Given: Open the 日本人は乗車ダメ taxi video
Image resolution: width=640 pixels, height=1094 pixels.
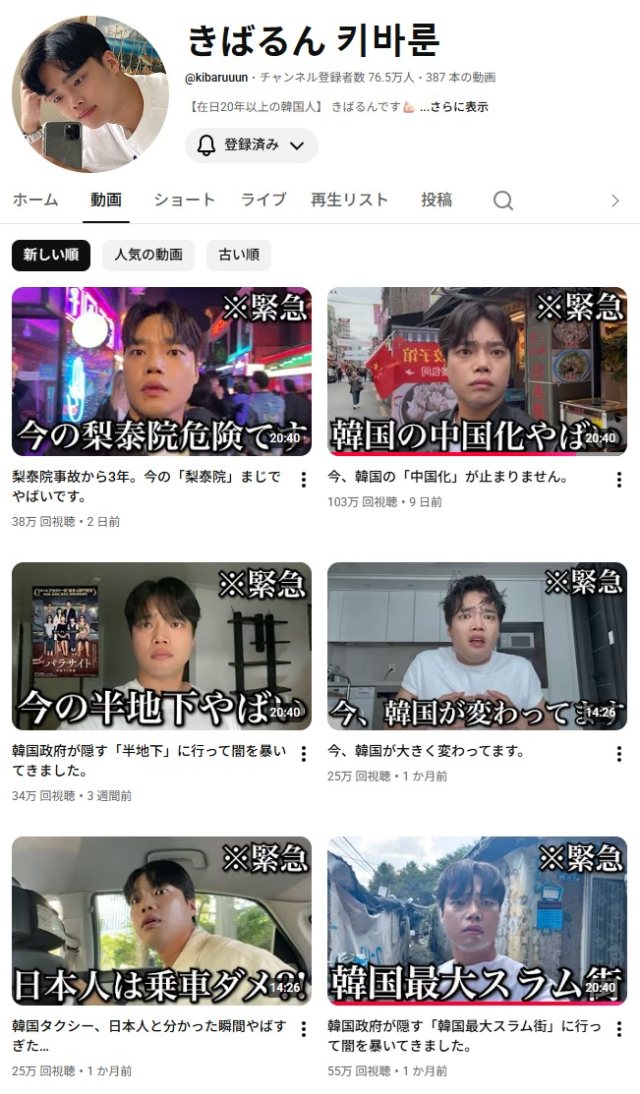Looking at the screenshot, I should (161, 920).
